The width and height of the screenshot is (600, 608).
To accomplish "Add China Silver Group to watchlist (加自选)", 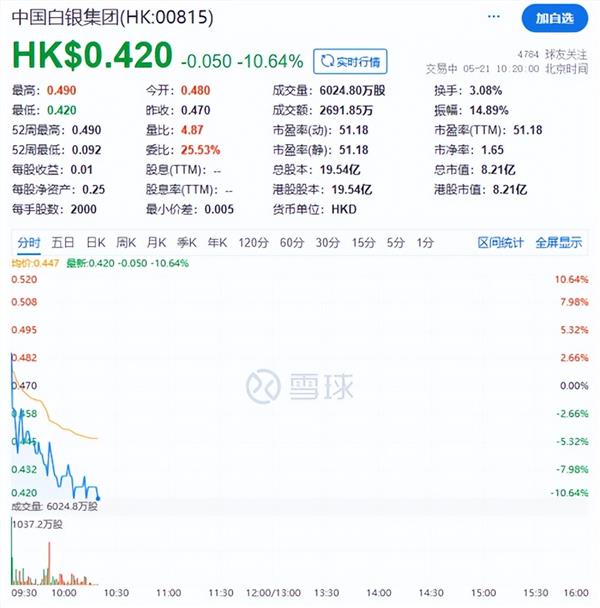I will tap(555, 18).
